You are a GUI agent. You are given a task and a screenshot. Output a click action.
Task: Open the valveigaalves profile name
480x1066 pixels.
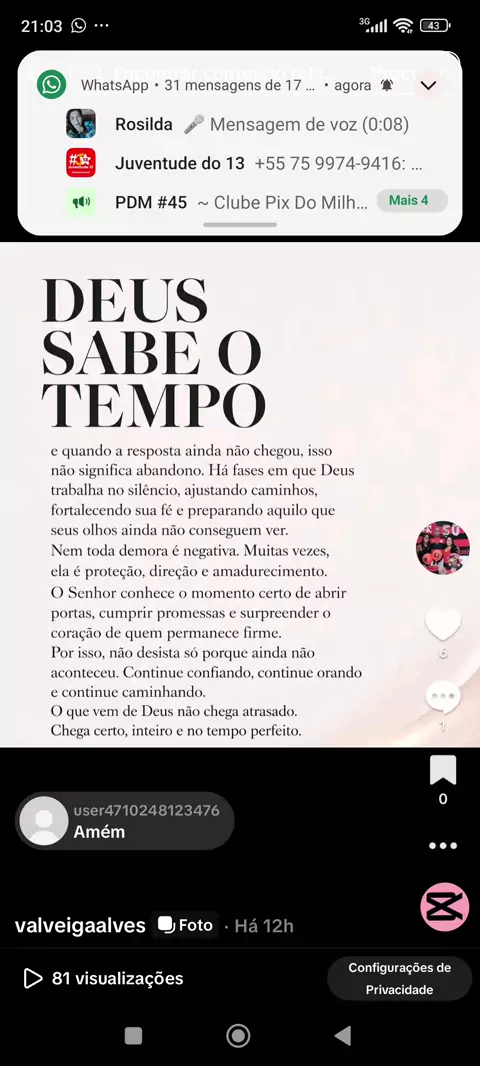tap(80, 925)
